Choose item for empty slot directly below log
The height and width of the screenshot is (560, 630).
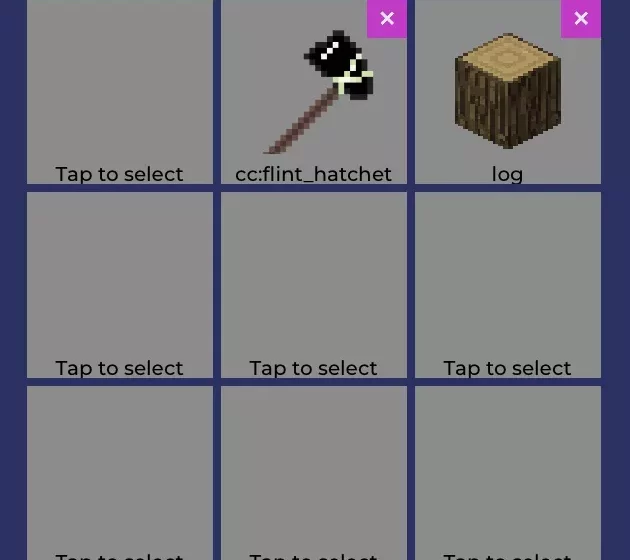507,285
